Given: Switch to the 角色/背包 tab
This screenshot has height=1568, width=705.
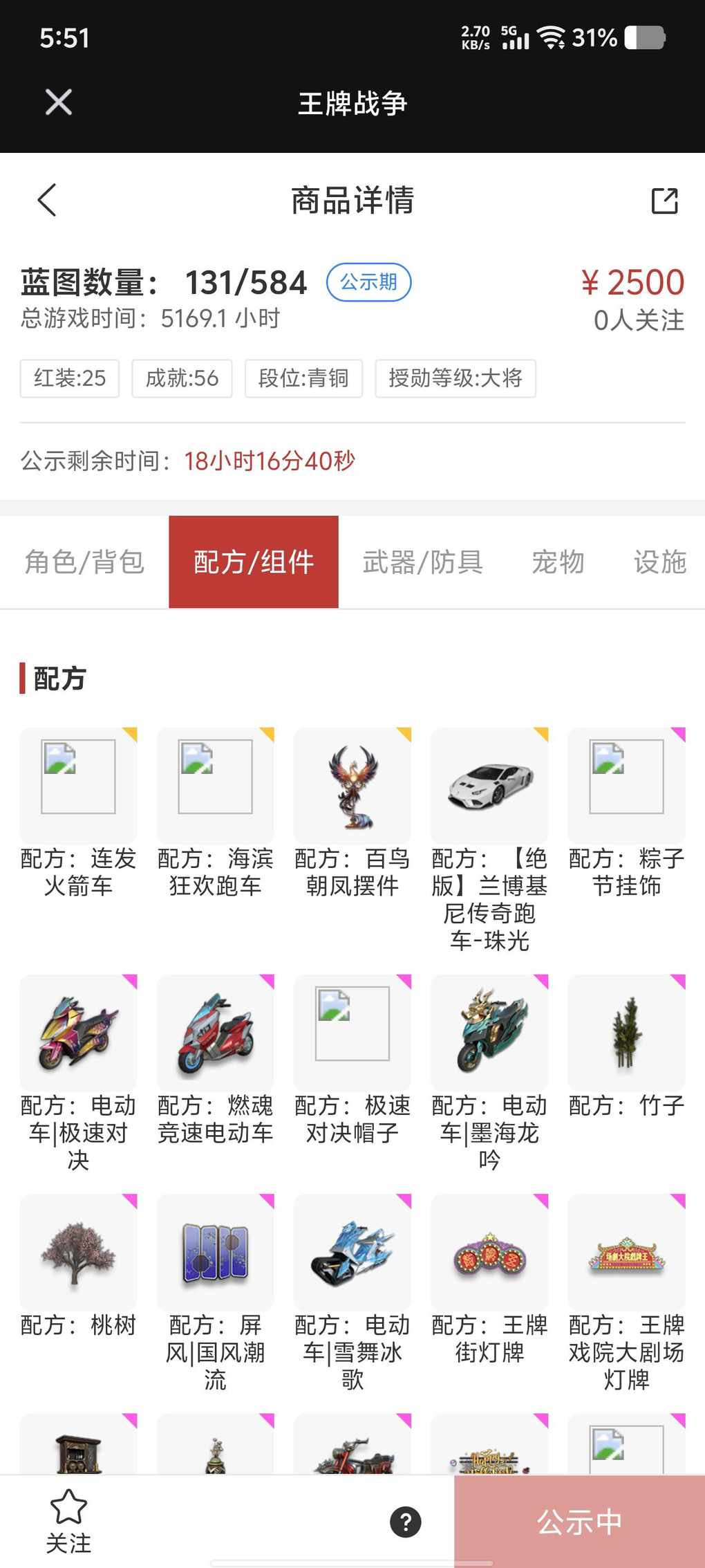Looking at the screenshot, I should point(84,562).
